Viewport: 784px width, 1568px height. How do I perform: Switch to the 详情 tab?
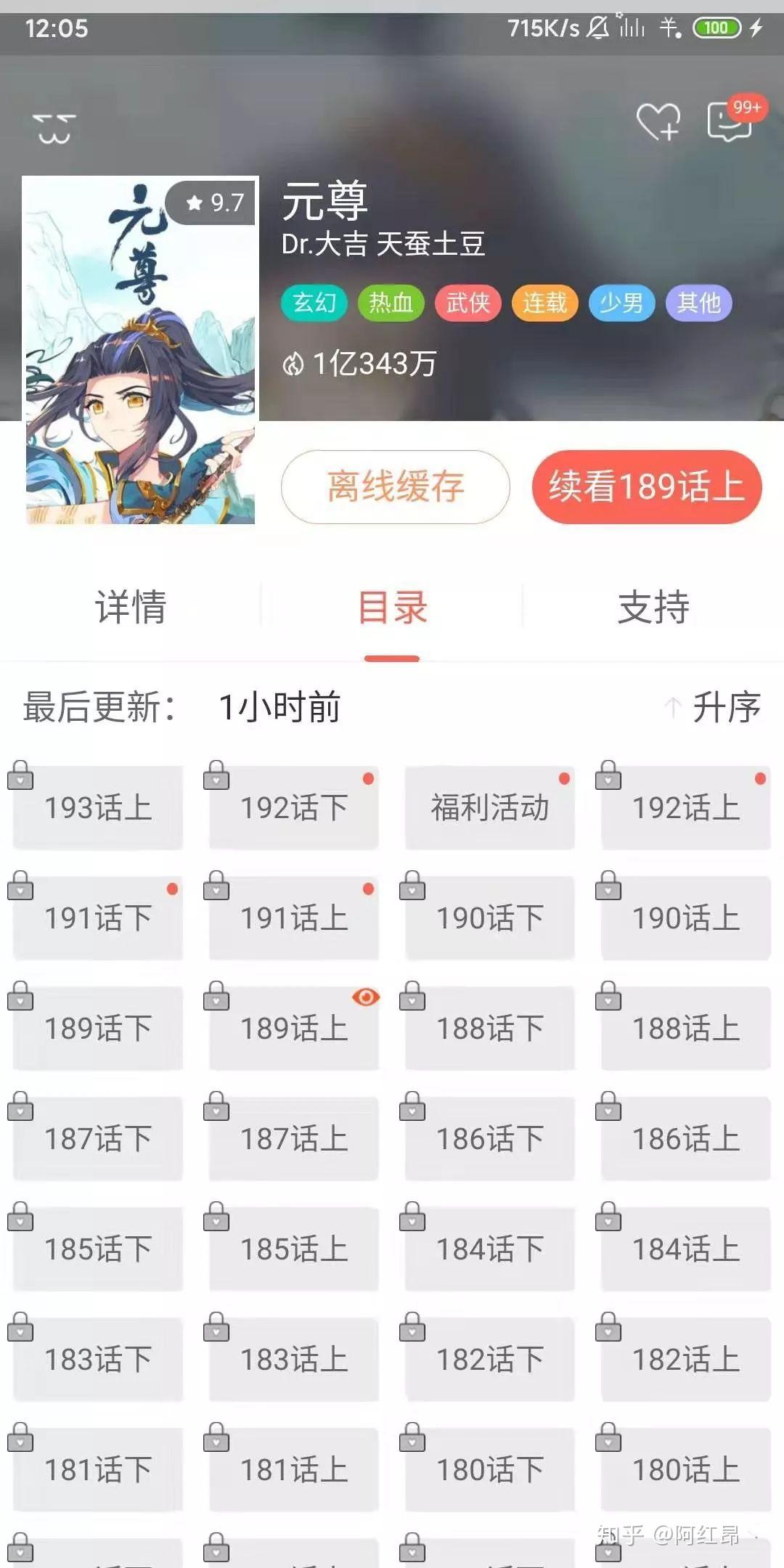(131, 607)
